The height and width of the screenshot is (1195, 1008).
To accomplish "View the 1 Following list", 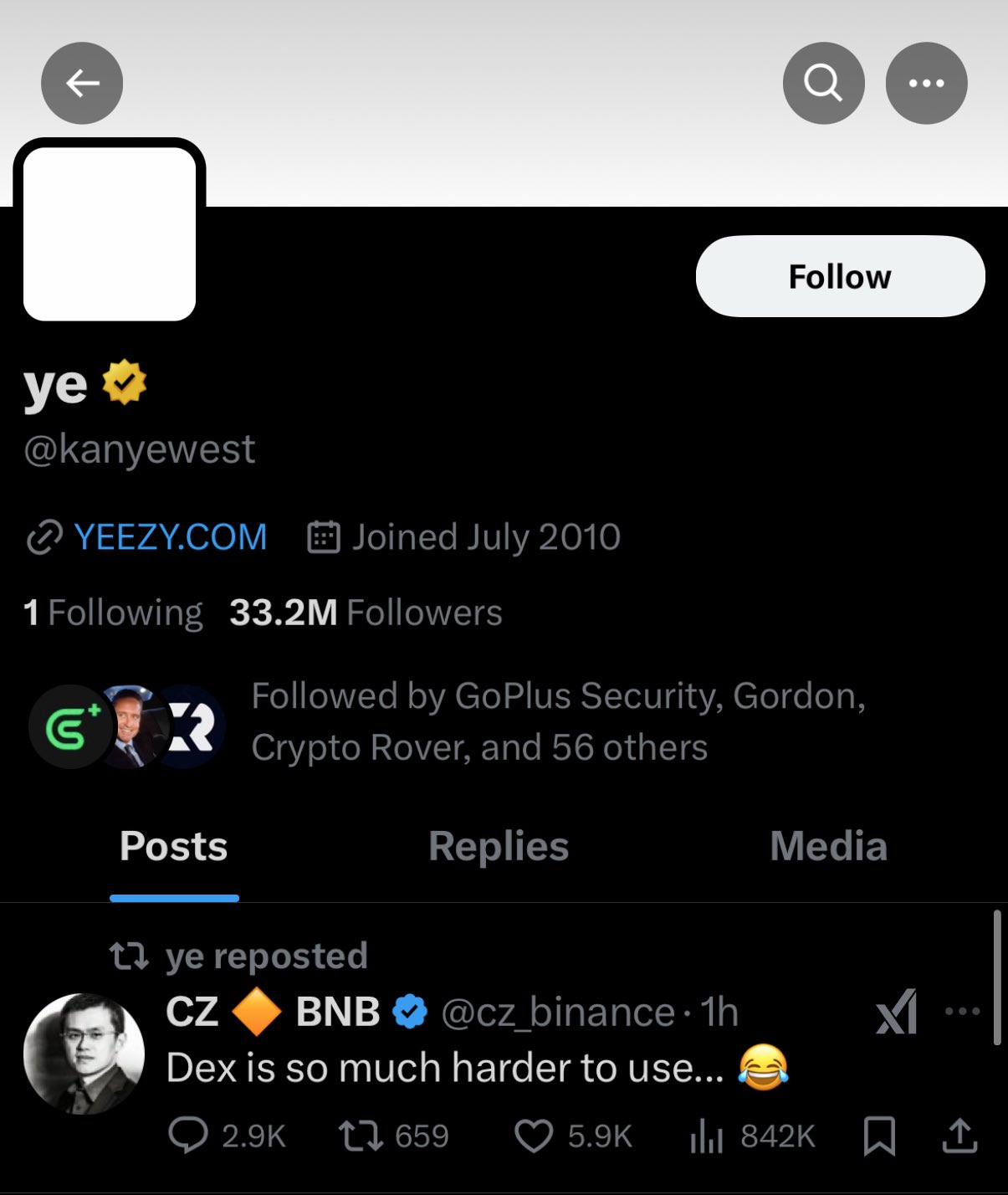I will tap(113, 613).
